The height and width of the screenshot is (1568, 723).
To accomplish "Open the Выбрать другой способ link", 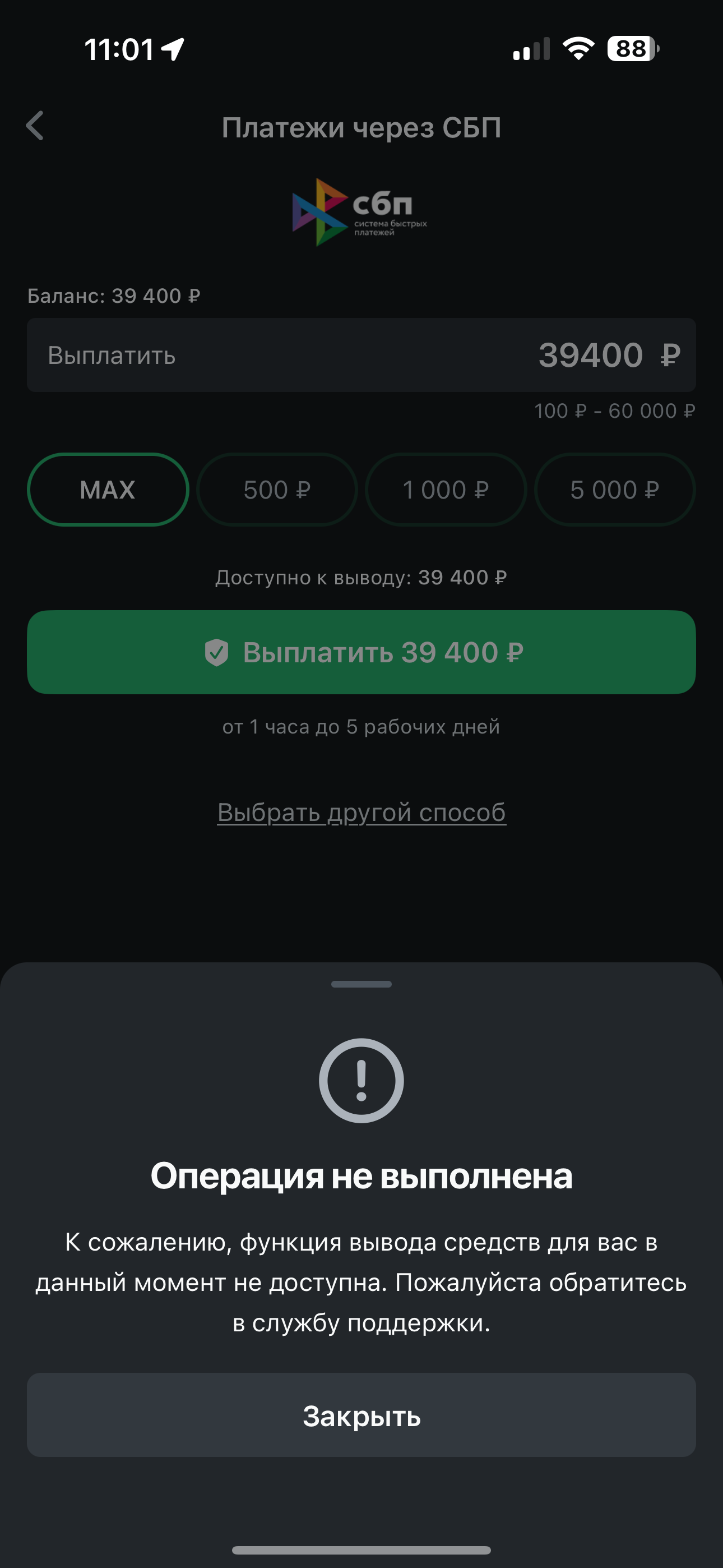I will coord(361,812).
